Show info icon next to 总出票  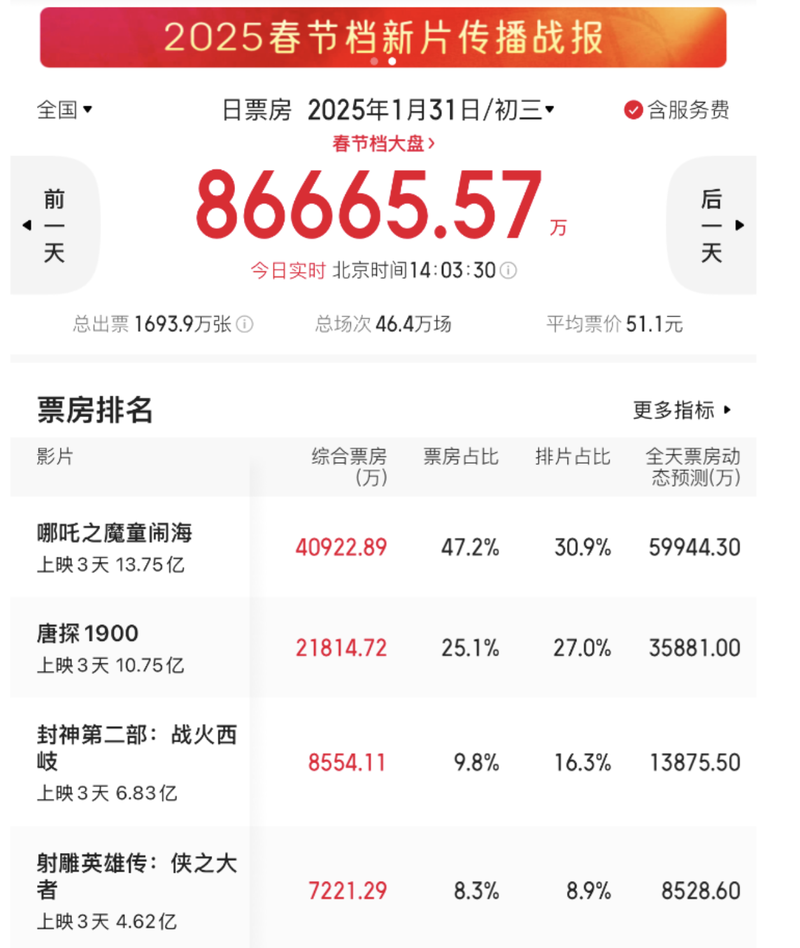coord(244,324)
